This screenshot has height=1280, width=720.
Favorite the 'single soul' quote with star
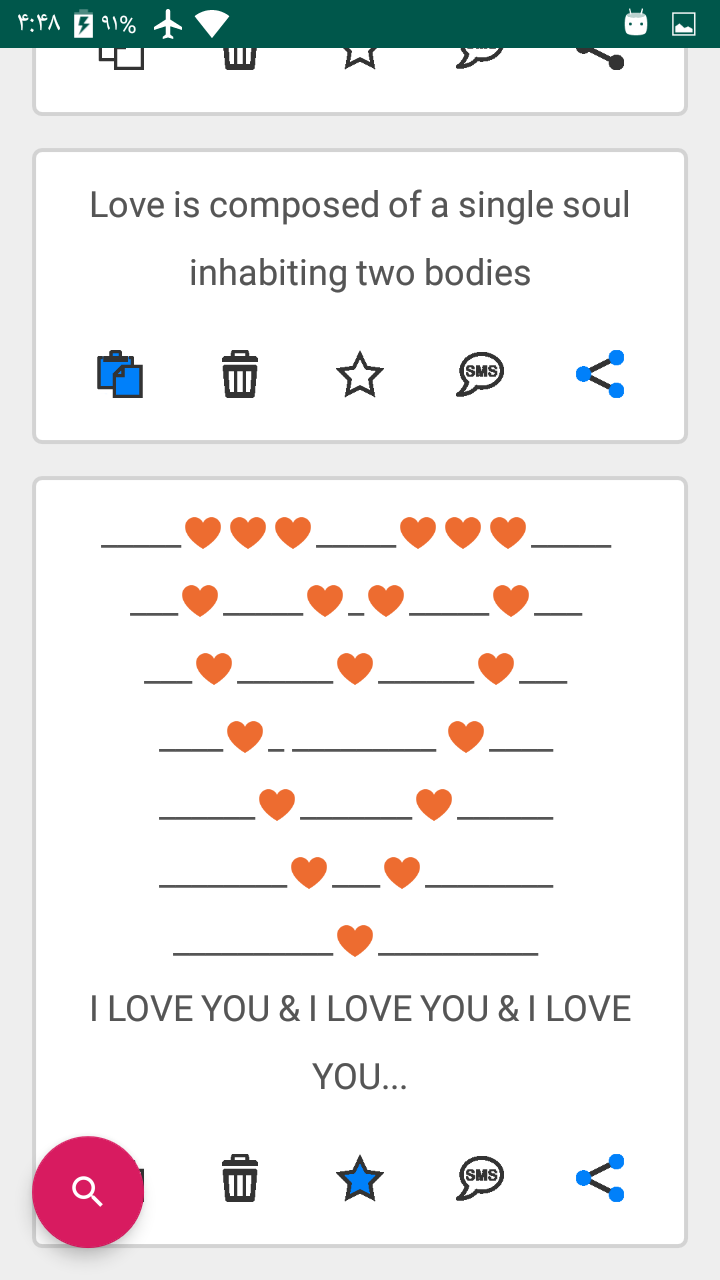click(360, 376)
